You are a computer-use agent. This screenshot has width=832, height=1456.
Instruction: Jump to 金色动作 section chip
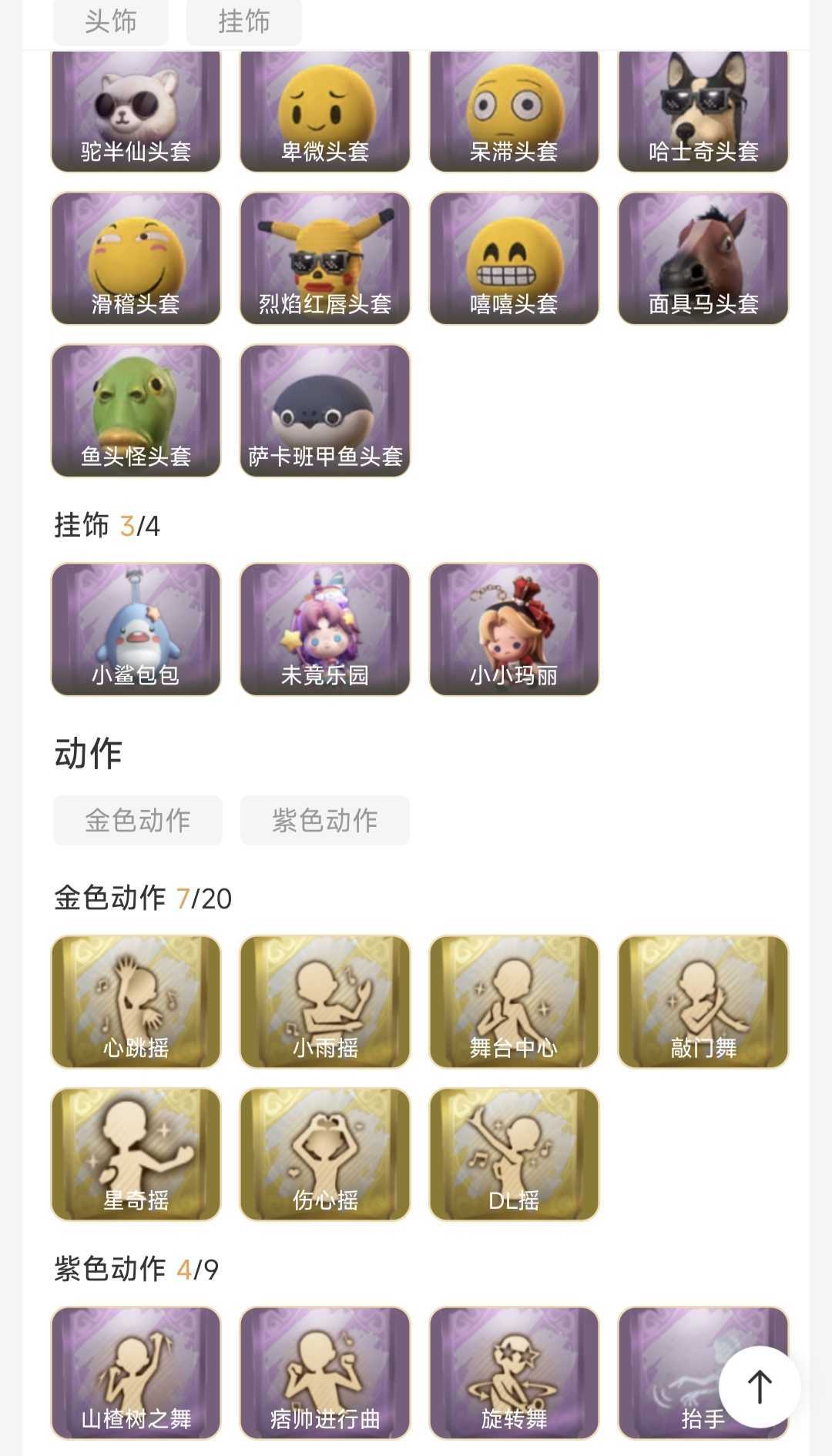(x=137, y=820)
